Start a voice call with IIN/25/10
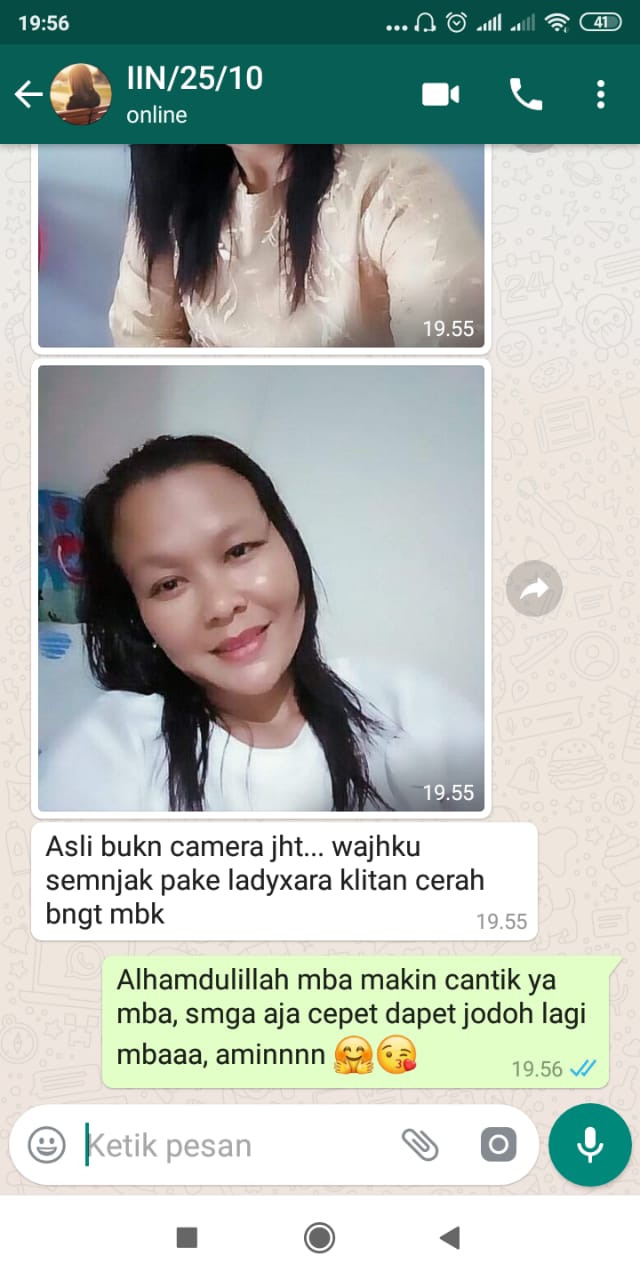Screen dimensions: 640x1280 click(526, 95)
